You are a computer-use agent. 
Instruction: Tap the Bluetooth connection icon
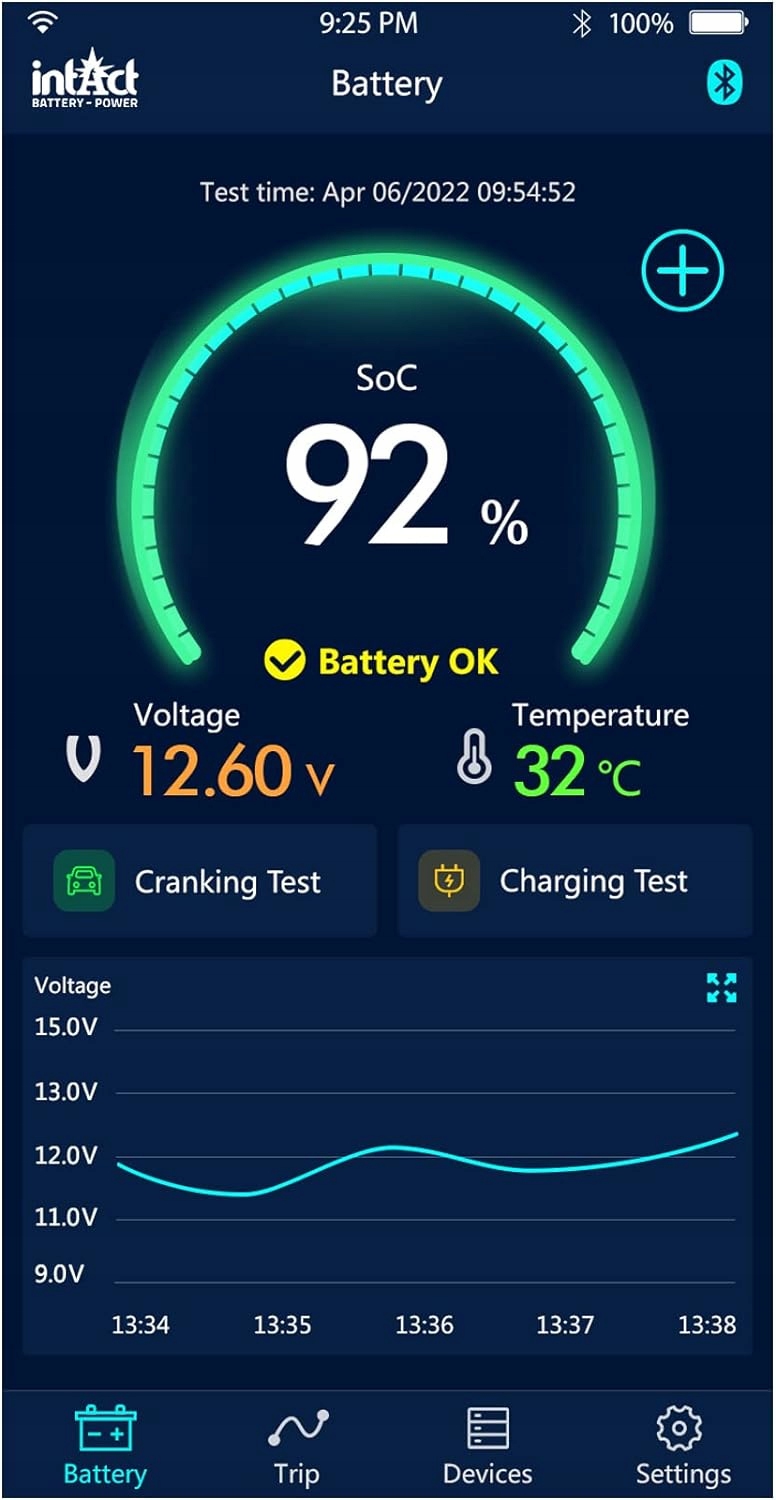tap(724, 84)
